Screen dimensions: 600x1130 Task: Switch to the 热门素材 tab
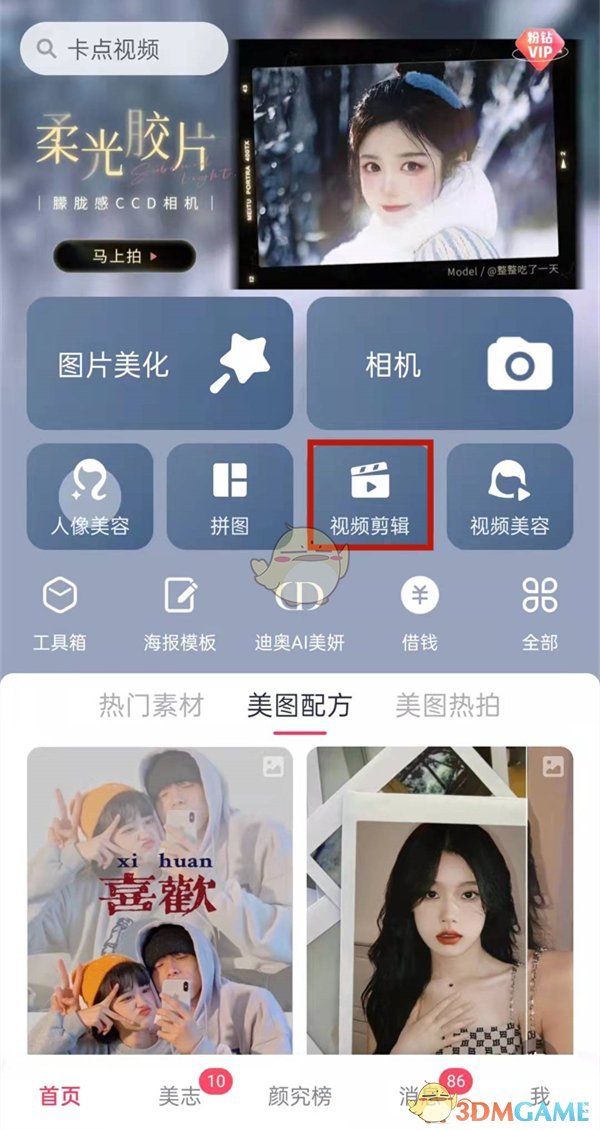coord(151,705)
